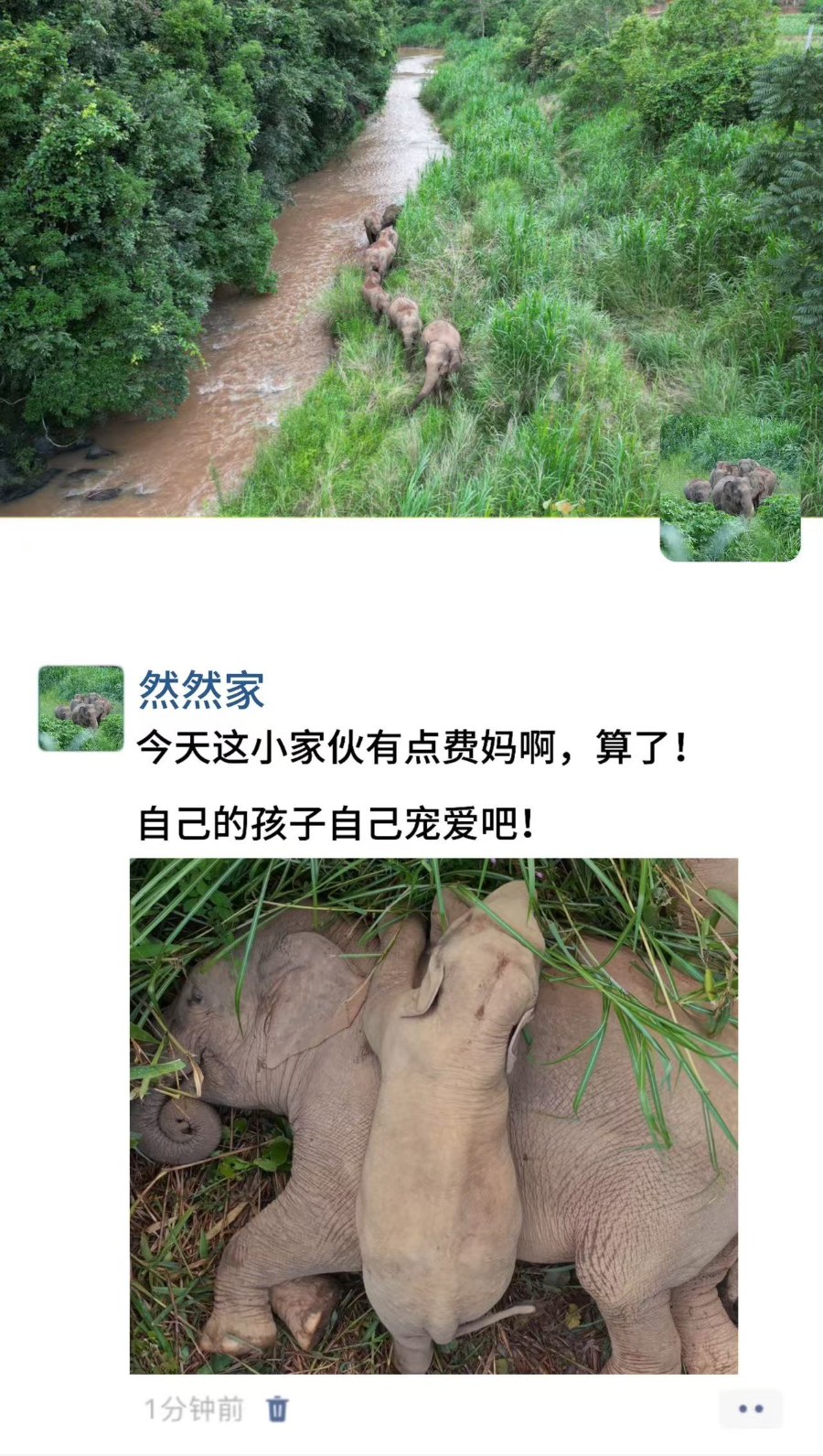Open the elephant photo in the post
The width and height of the screenshot is (823, 1456).
(x=433, y=1115)
